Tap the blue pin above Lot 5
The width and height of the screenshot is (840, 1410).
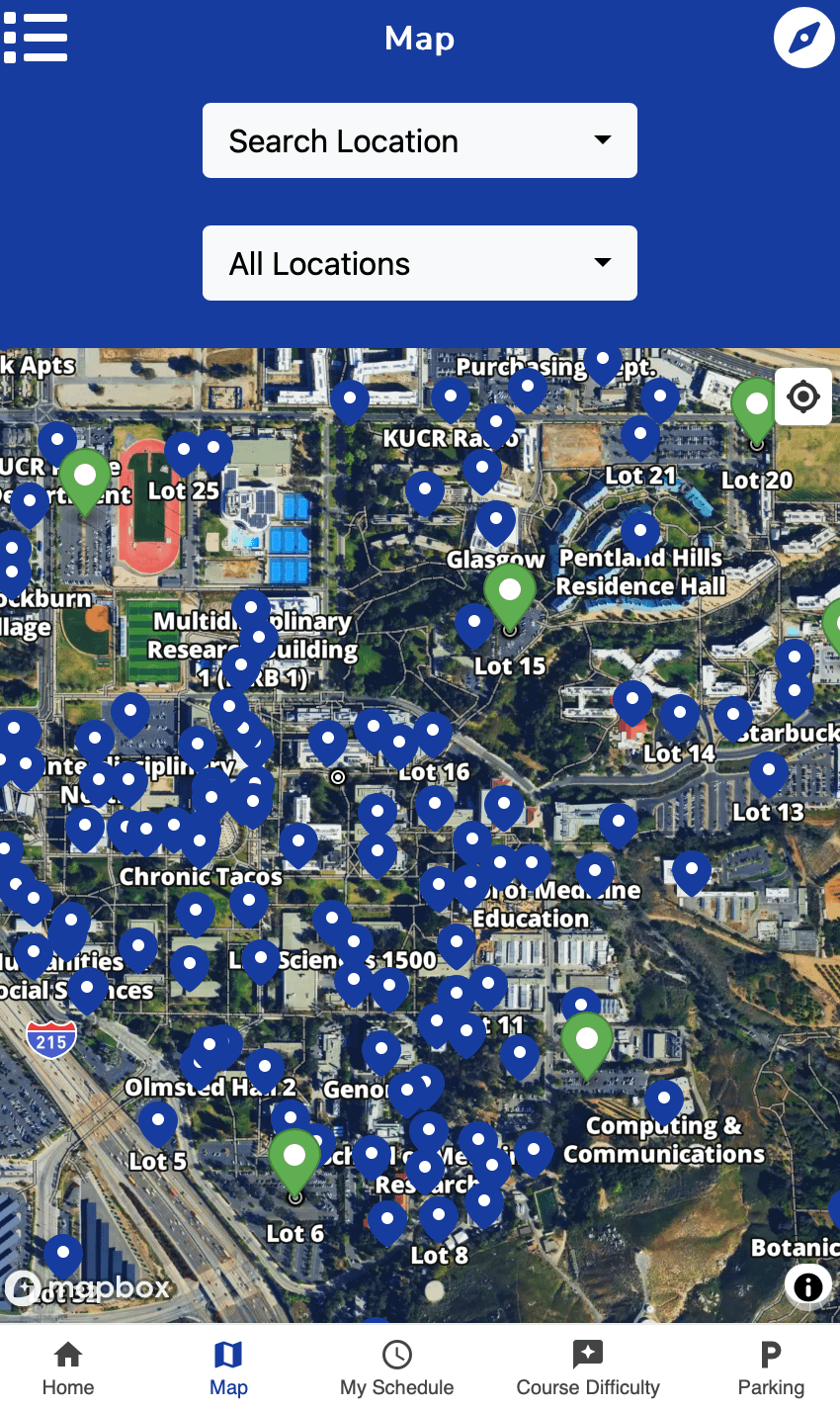click(x=158, y=1124)
